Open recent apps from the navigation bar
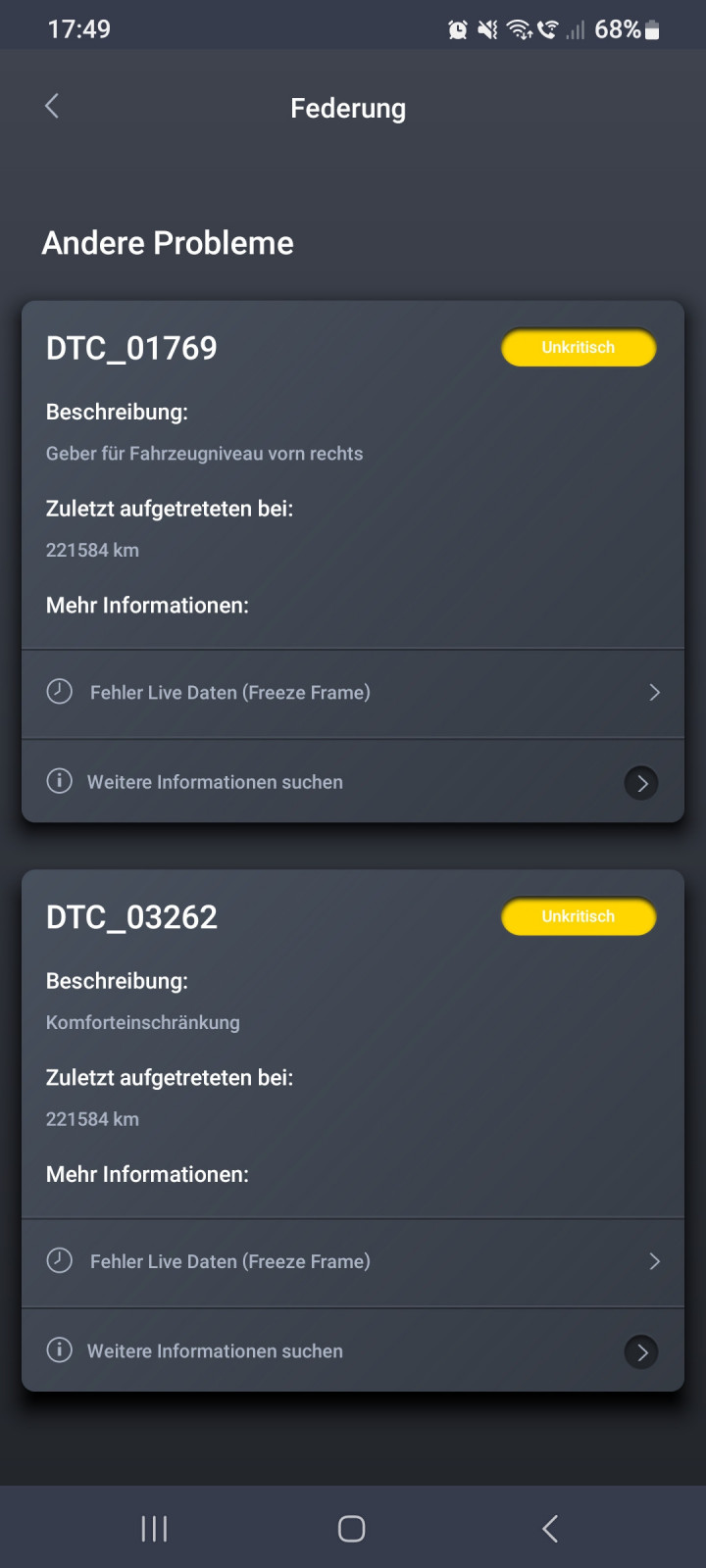 click(154, 1527)
